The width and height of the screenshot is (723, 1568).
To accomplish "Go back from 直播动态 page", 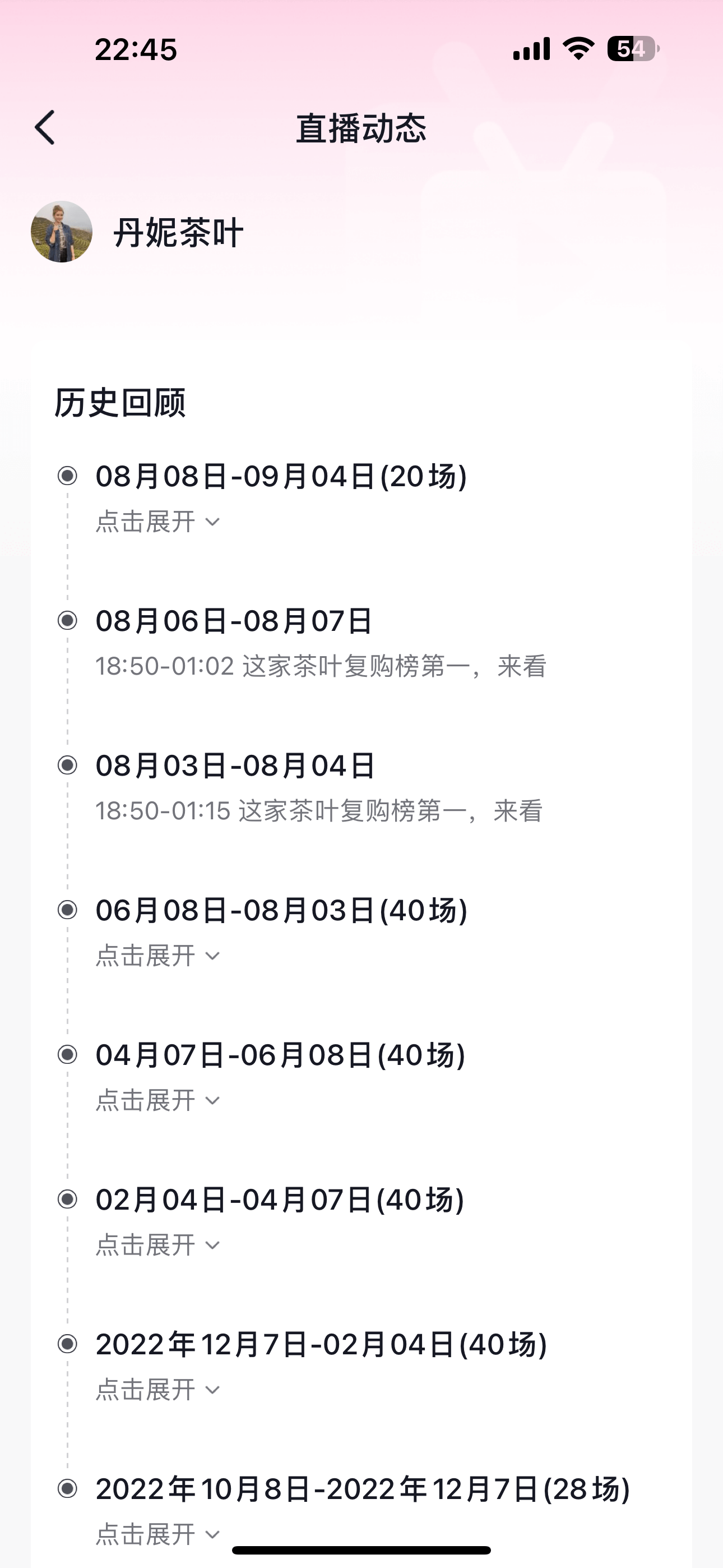I will tap(45, 128).
